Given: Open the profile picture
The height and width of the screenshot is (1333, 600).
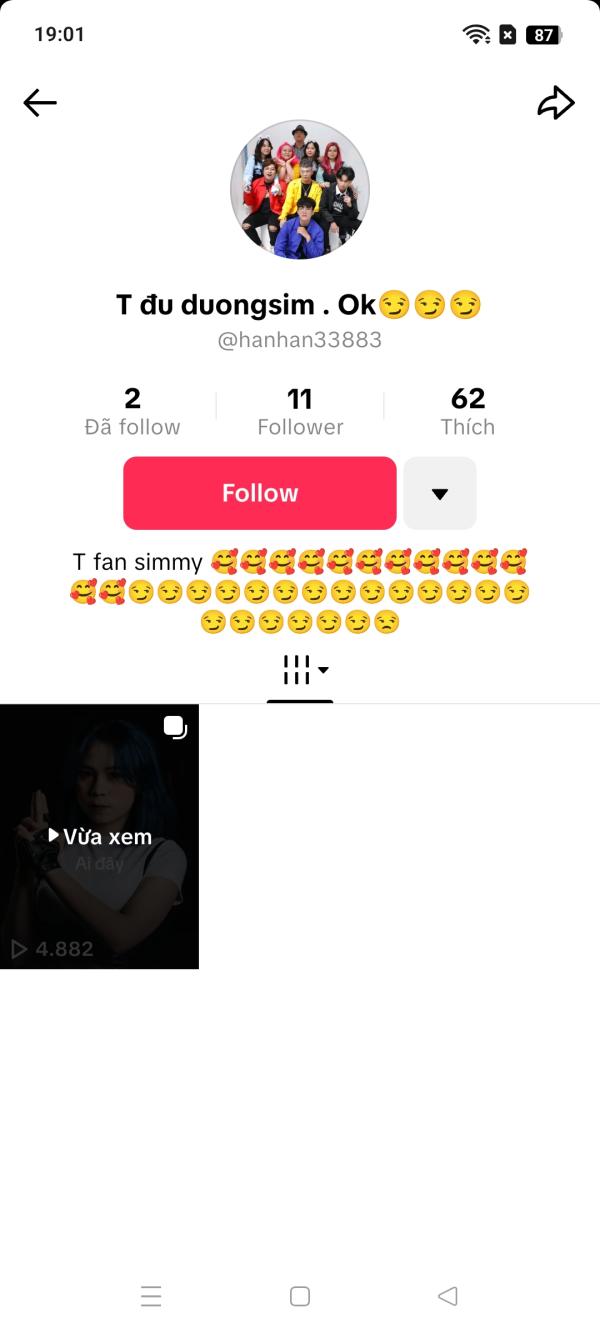Looking at the screenshot, I should [300, 190].
